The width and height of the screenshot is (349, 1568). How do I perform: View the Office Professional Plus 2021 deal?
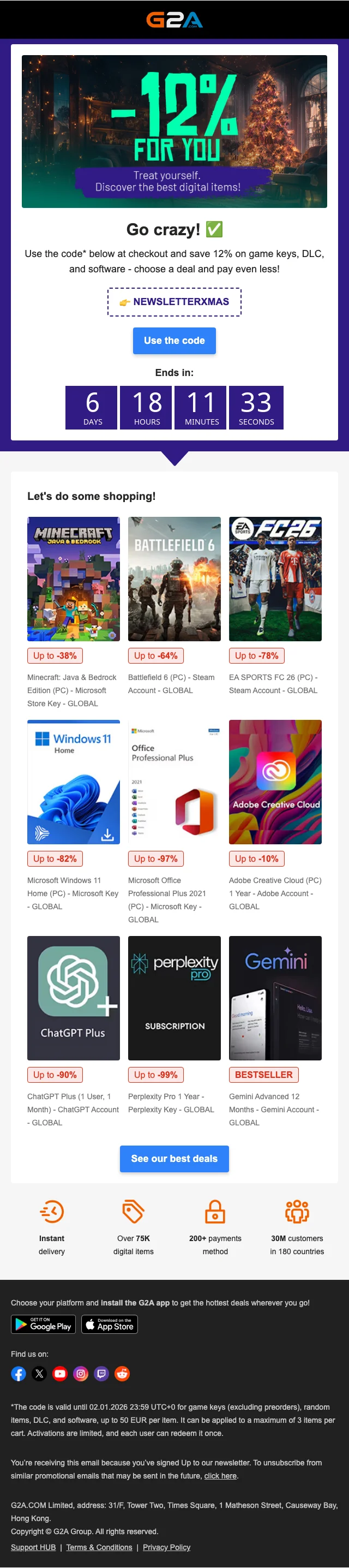174,782
